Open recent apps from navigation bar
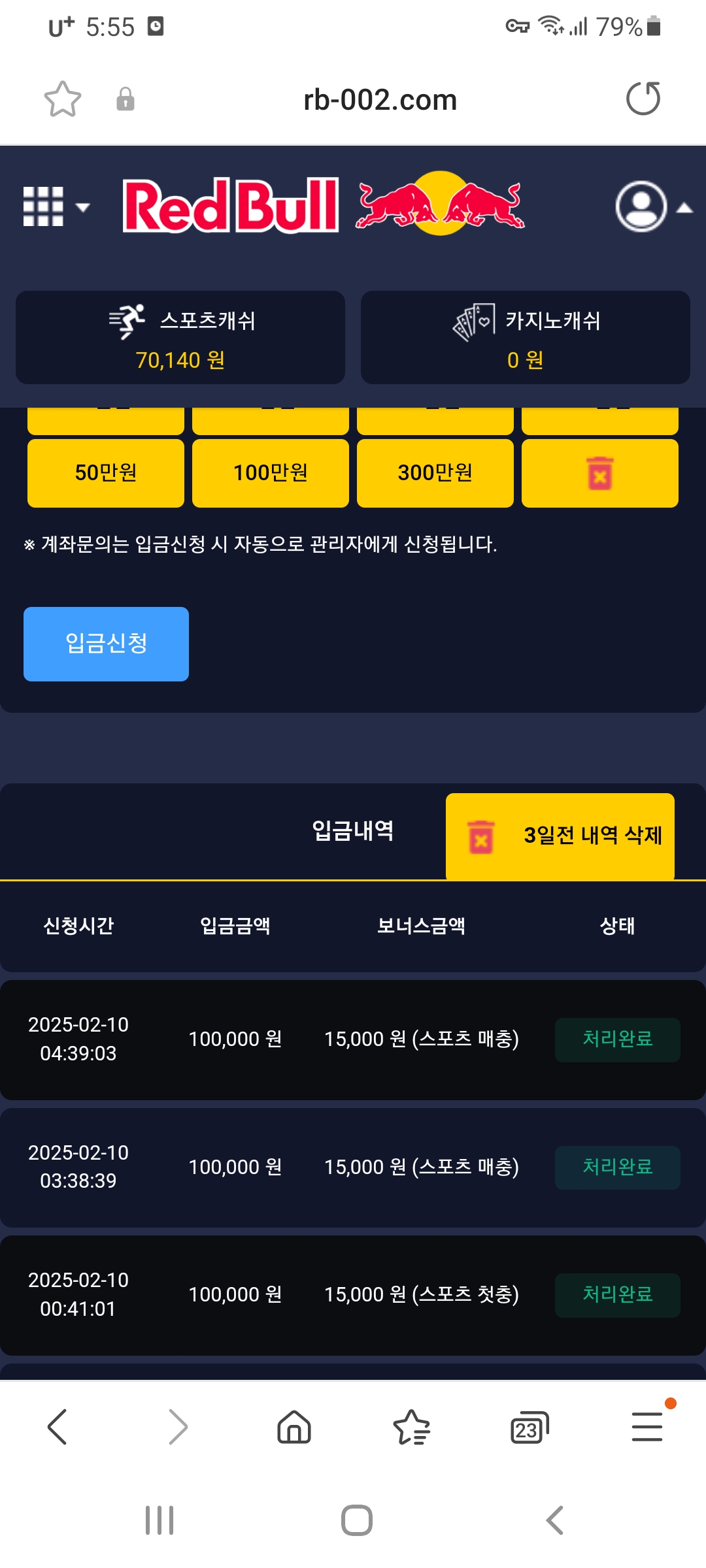This screenshot has height=1568, width=706. click(160, 1520)
